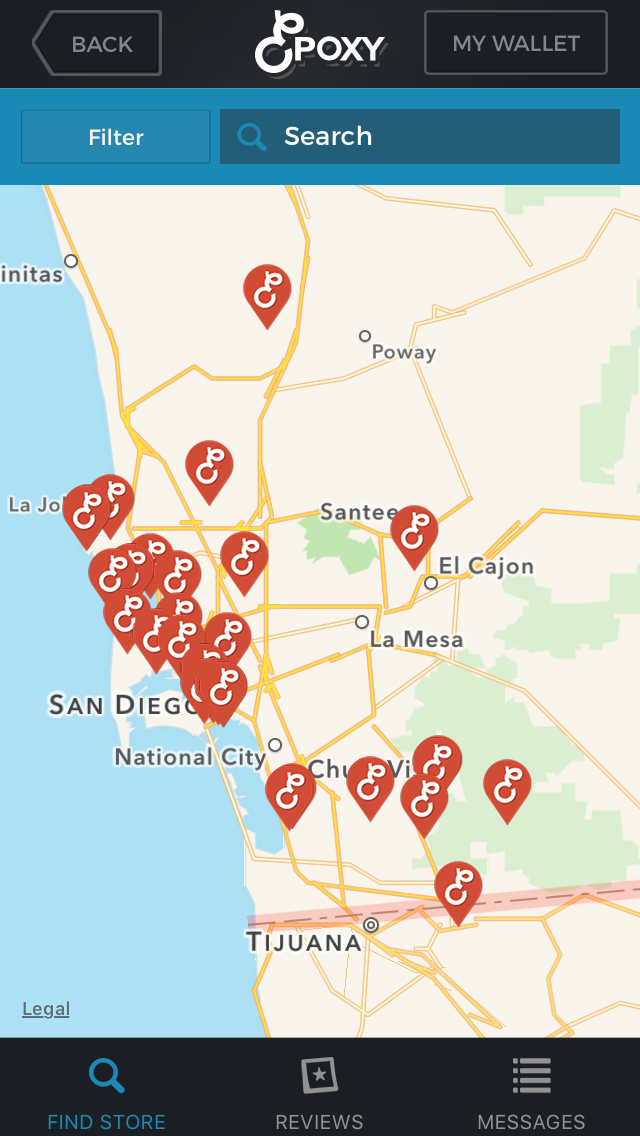The width and height of the screenshot is (640, 1136).
Task: Select the store pin above Tijuana border
Action: [x=458, y=888]
